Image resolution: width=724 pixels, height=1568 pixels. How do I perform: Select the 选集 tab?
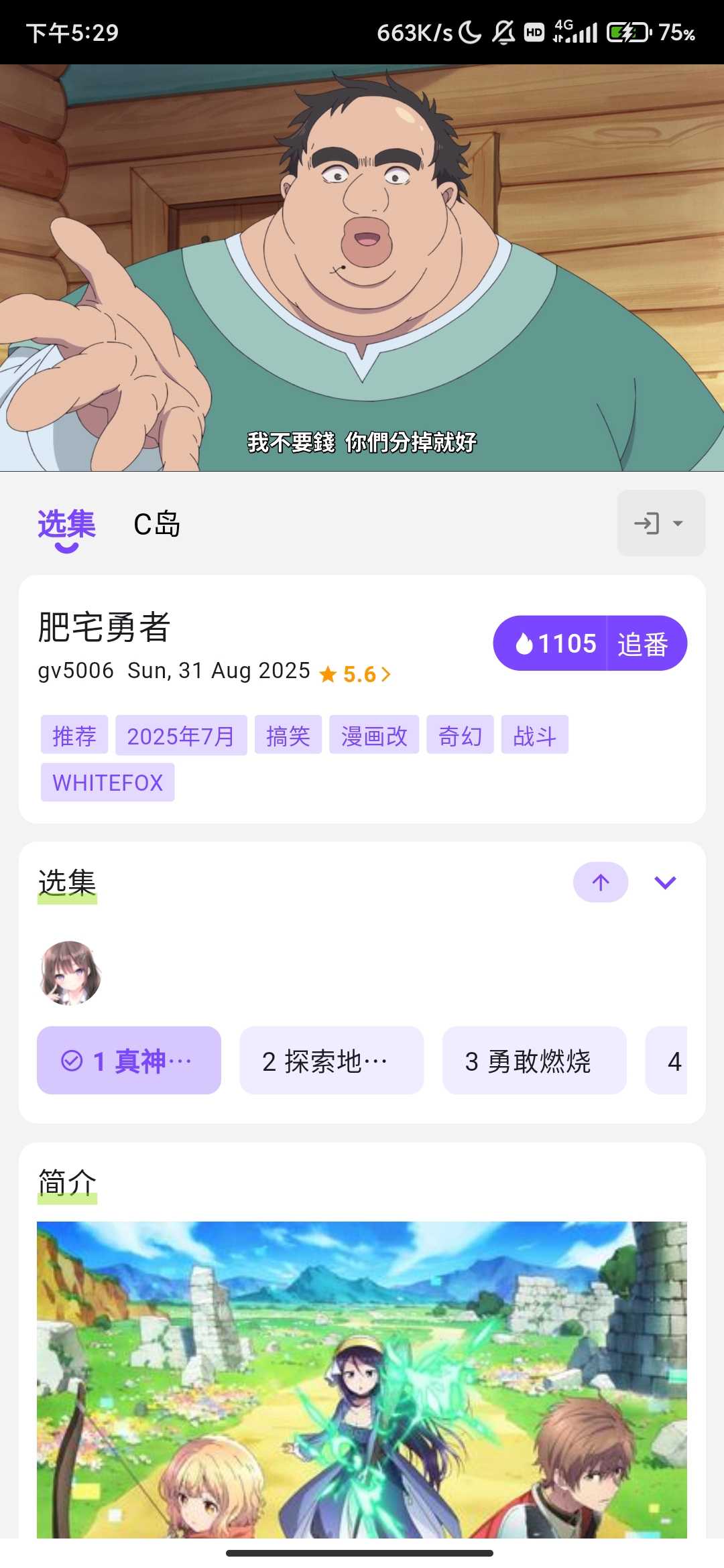[x=66, y=524]
